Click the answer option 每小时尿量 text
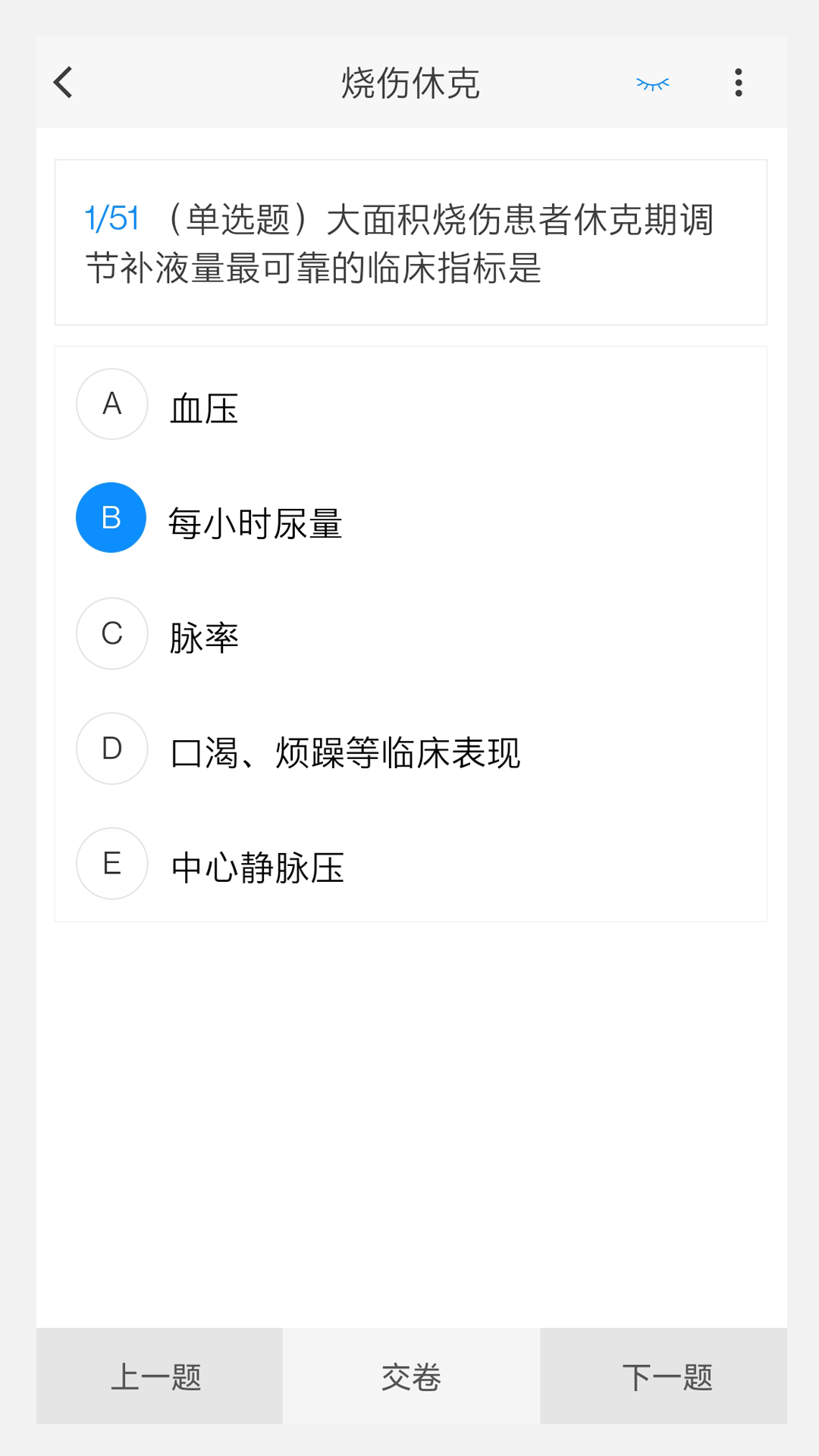 coord(256,523)
